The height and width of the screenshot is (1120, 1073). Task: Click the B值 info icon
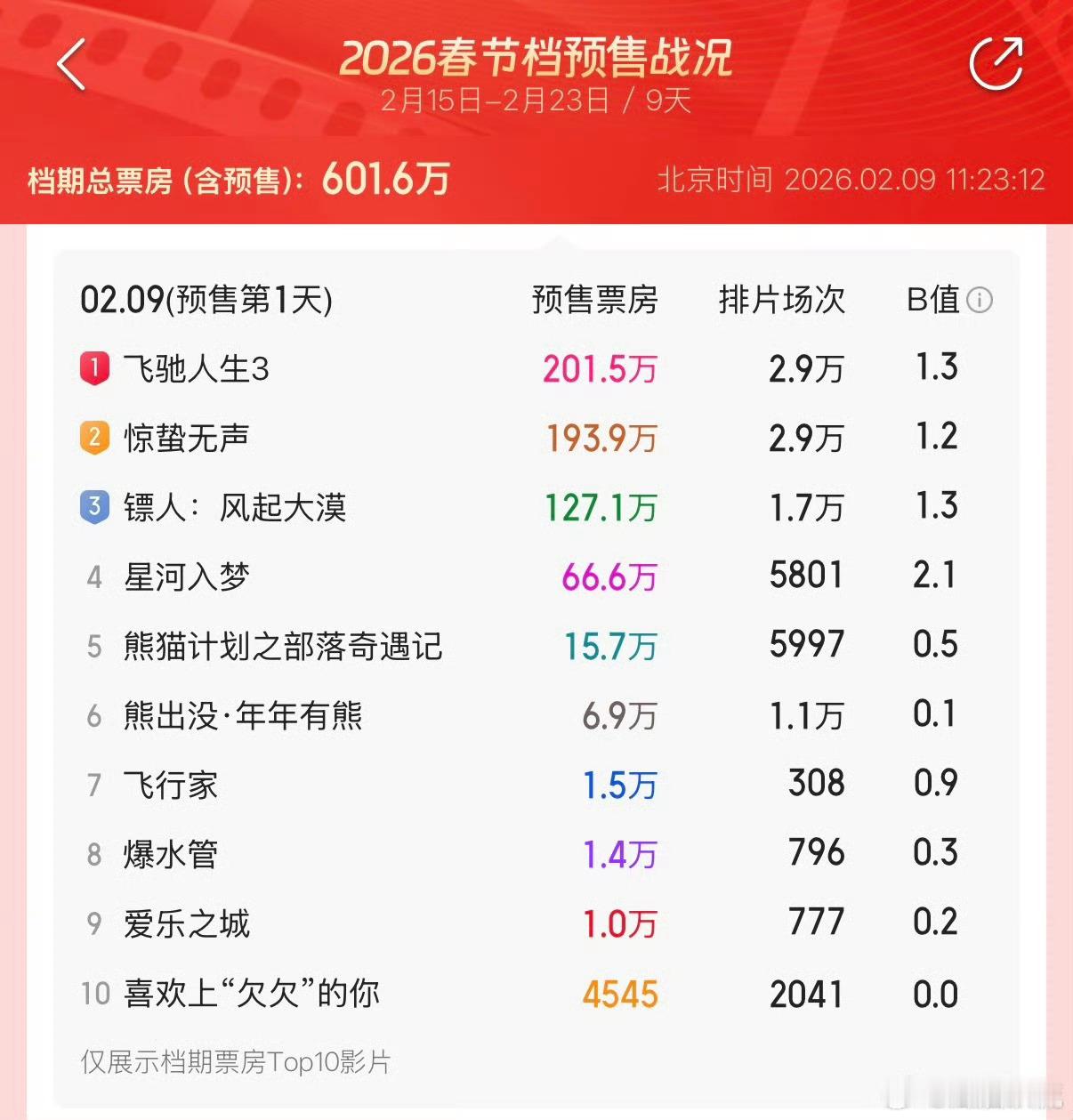pos(980,299)
